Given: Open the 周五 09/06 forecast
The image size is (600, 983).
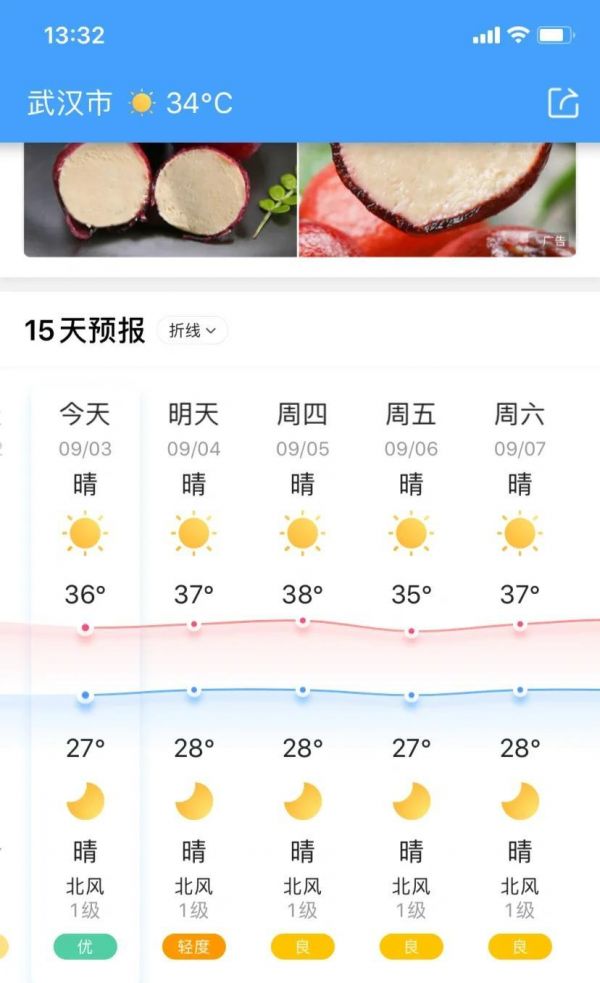Looking at the screenshot, I should click(x=411, y=430).
